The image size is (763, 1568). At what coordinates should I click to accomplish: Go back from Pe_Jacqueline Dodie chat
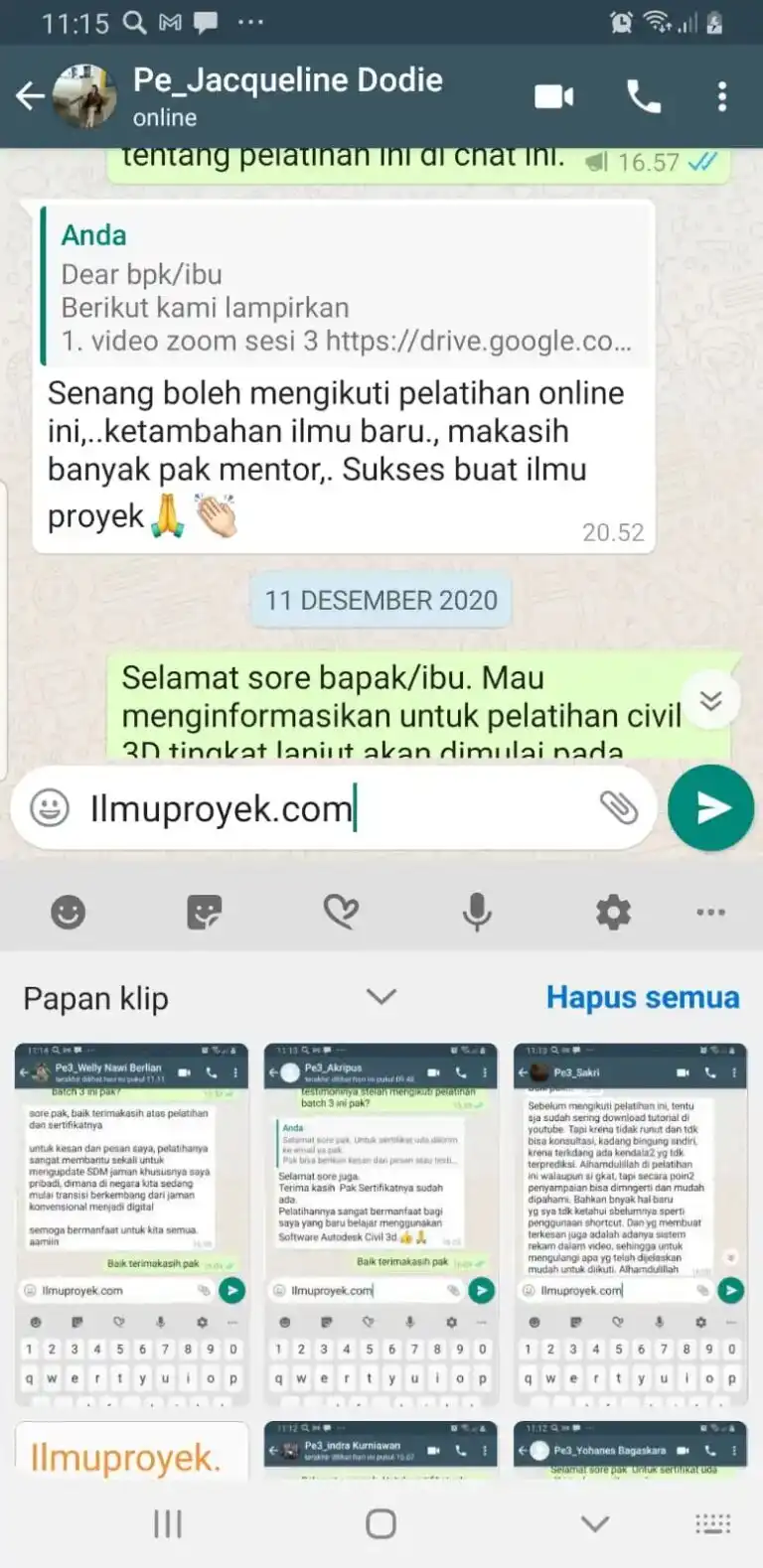click(x=30, y=96)
